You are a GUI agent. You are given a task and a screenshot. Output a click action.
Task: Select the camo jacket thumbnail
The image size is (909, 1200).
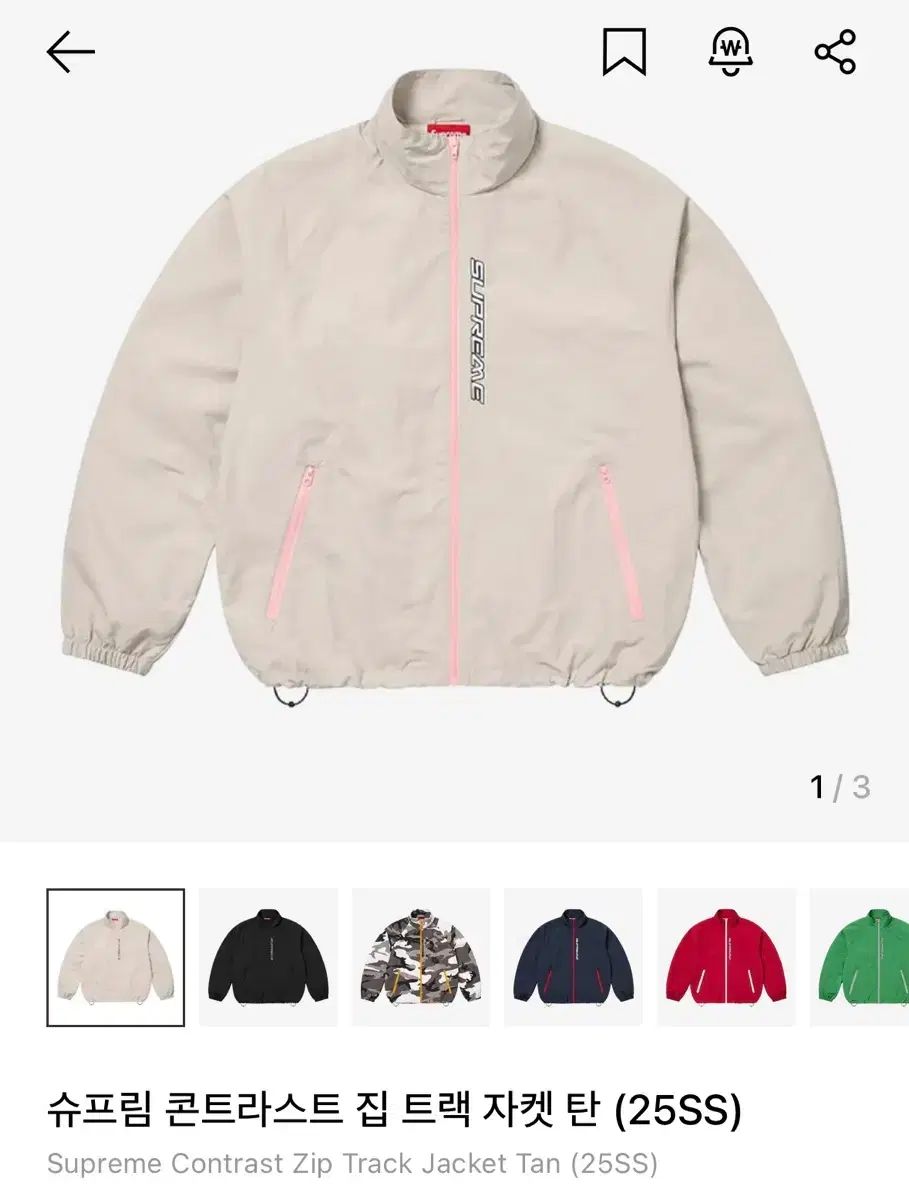(x=421, y=958)
